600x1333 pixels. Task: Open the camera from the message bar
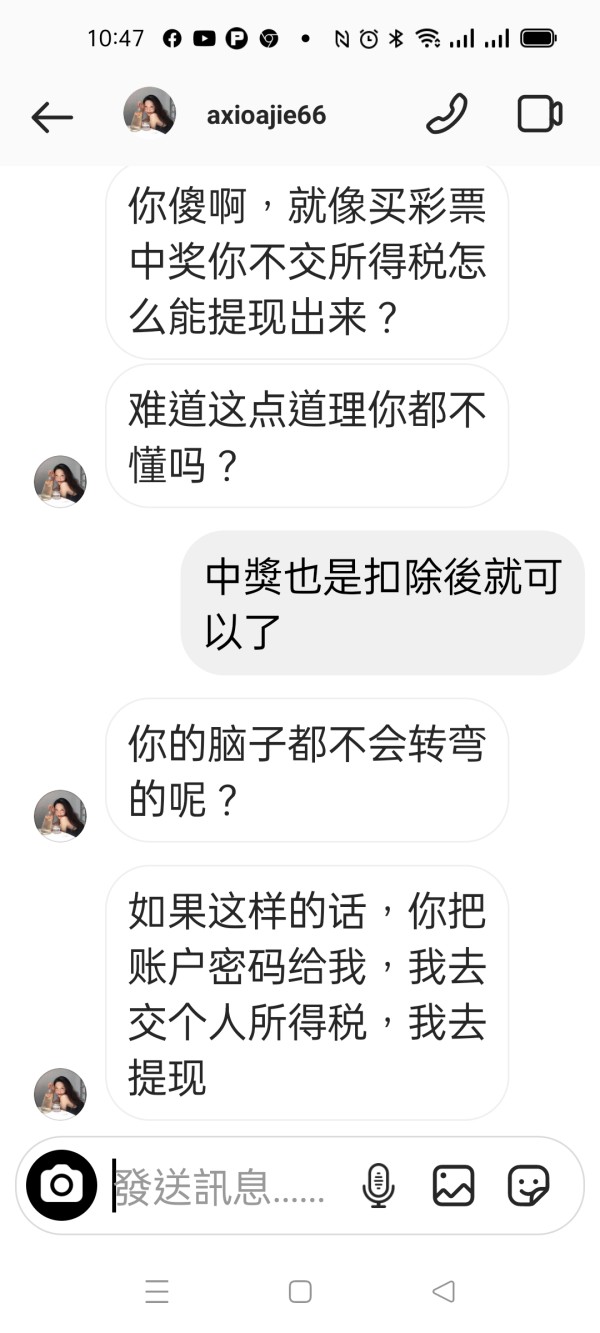61,1185
